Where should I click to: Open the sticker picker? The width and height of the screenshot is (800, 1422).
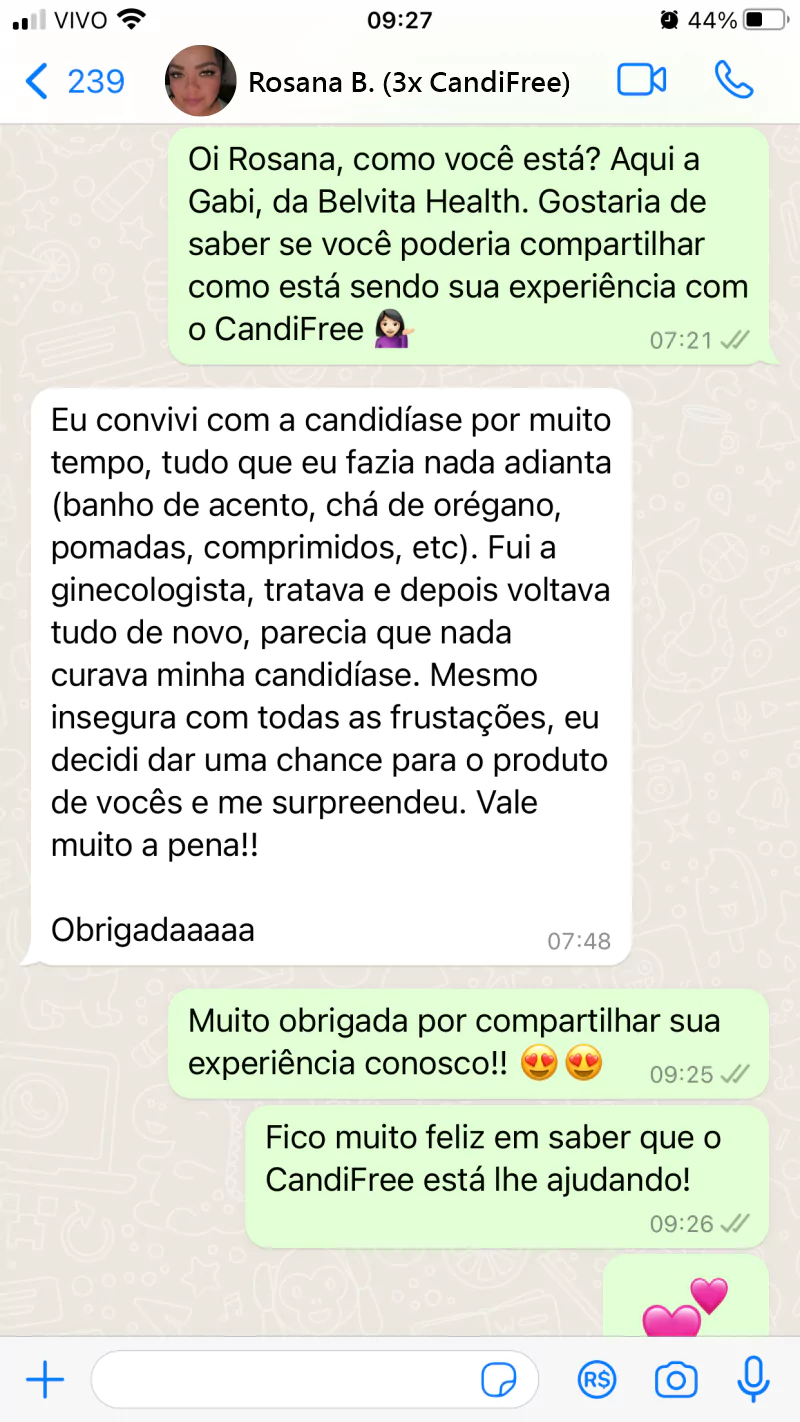499,1381
